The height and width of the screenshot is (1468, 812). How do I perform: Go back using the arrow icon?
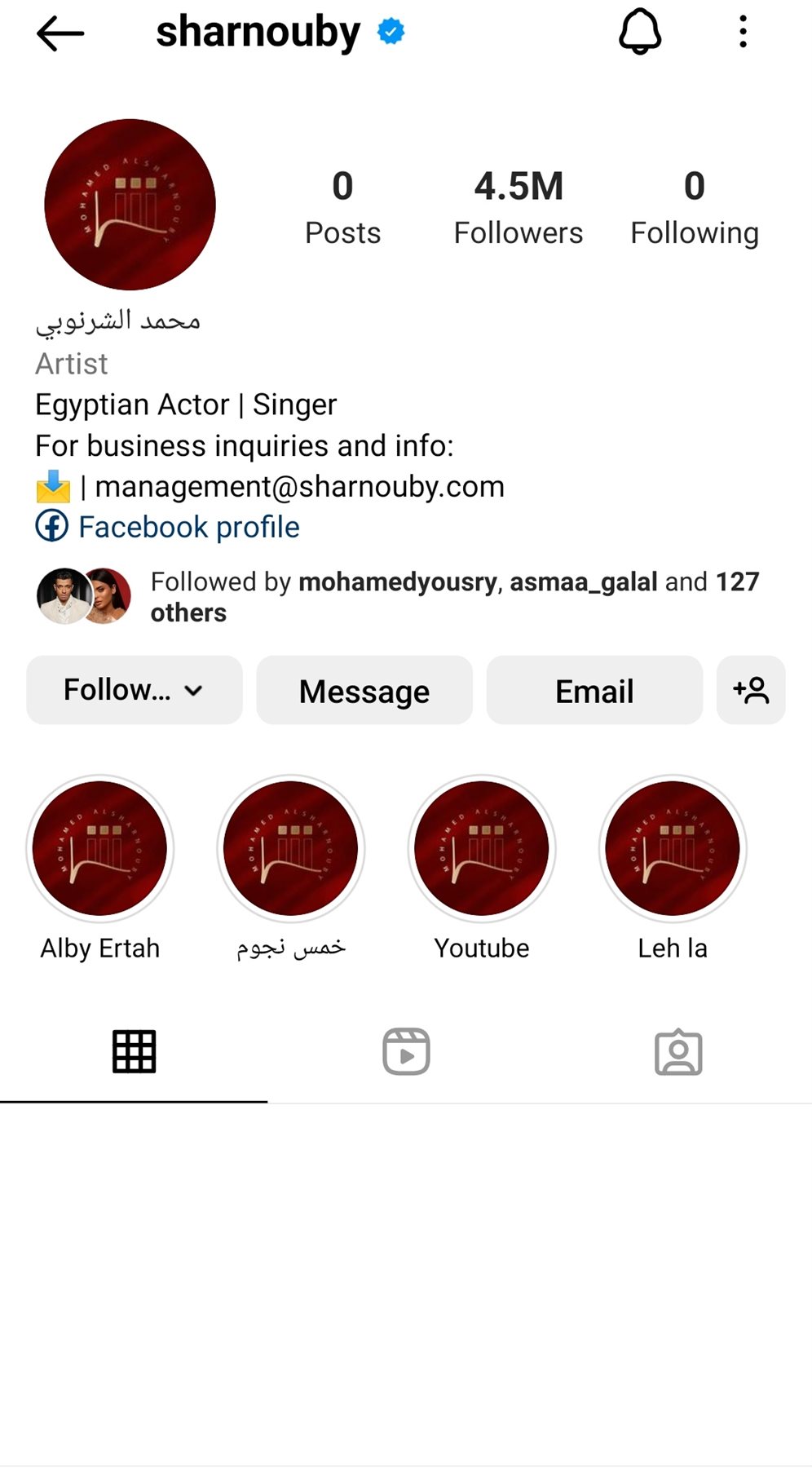pos(60,33)
